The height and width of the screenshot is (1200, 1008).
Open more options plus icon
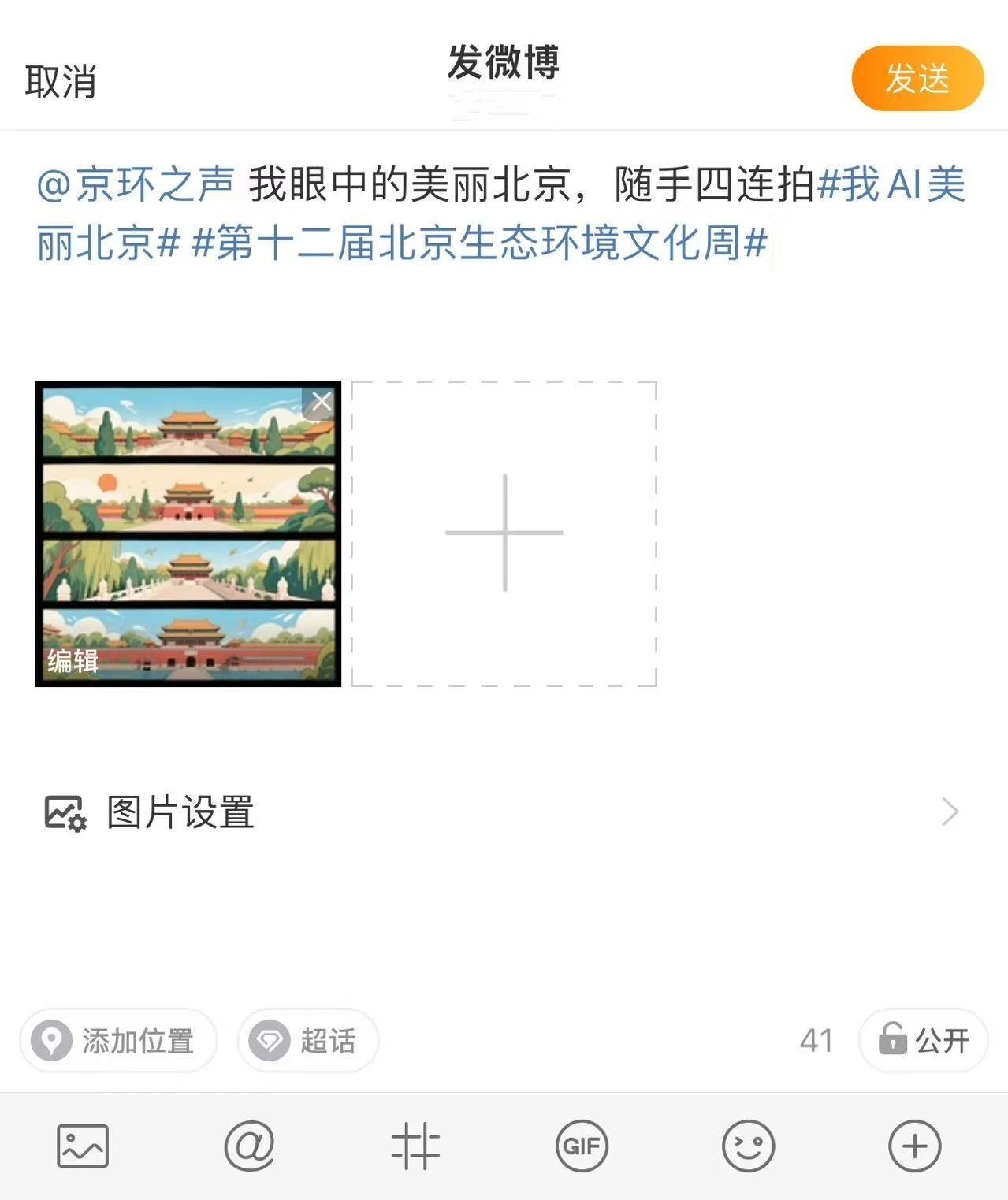[914, 1146]
